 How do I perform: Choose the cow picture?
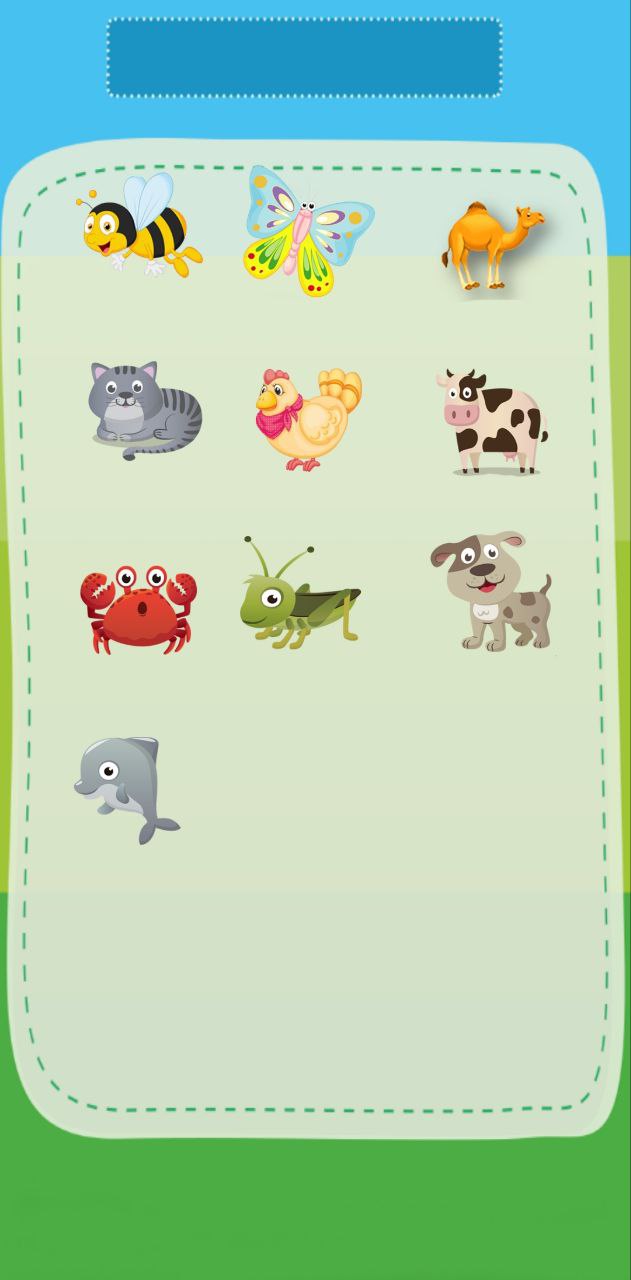[x=492, y=420]
